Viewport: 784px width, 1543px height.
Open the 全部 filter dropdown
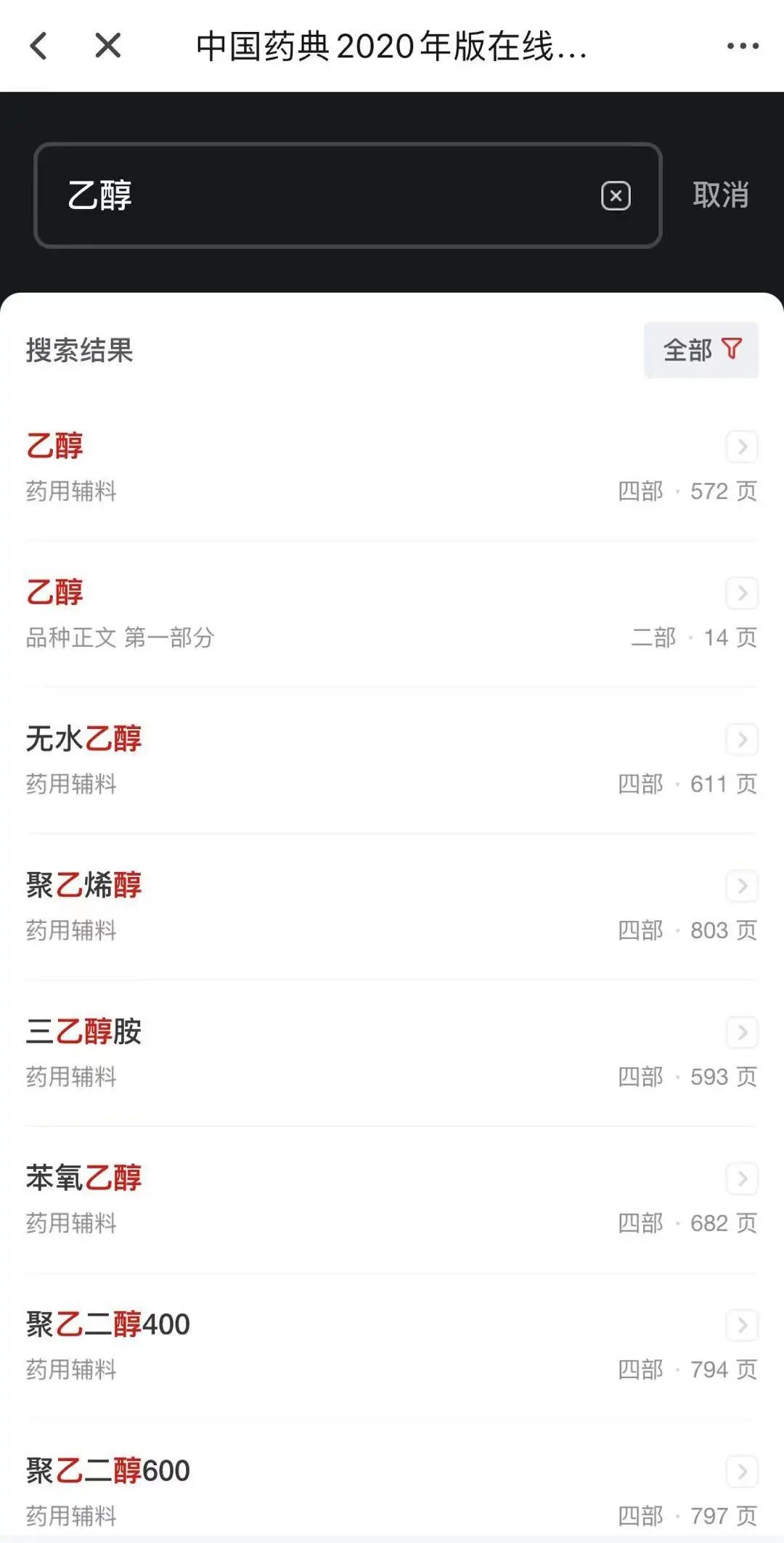(701, 350)
